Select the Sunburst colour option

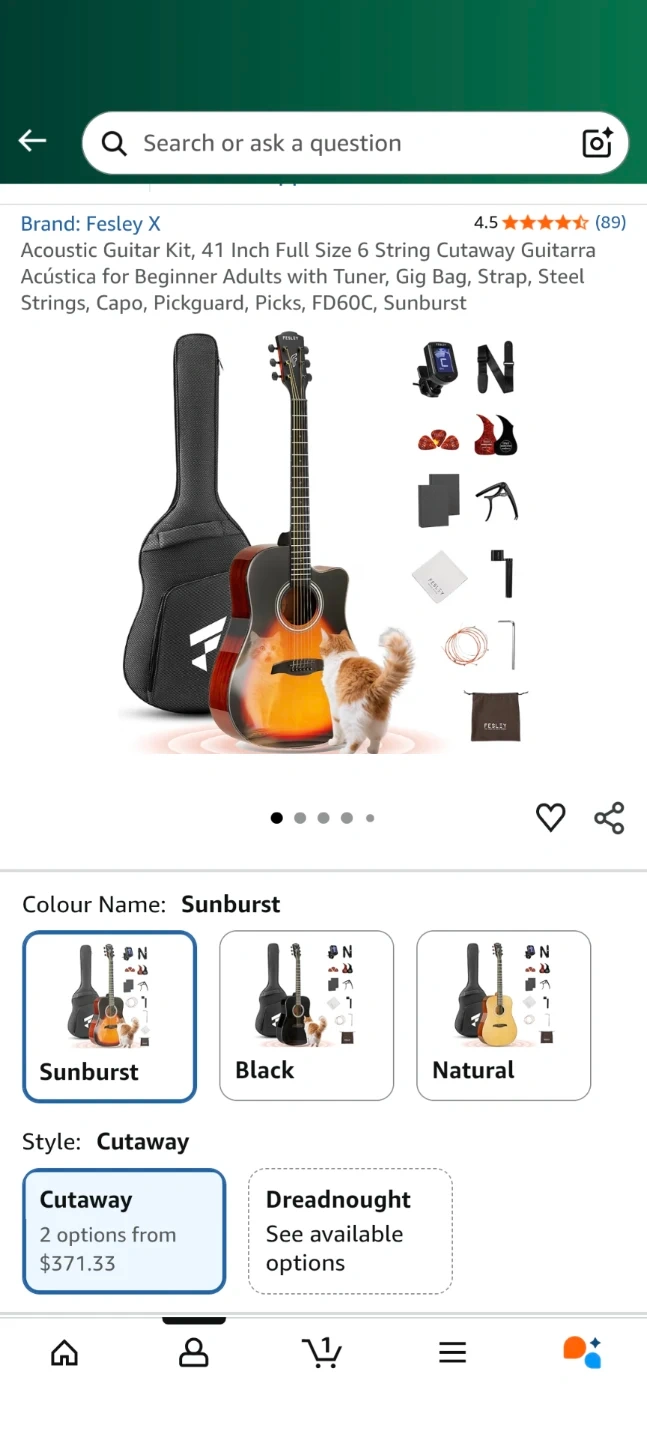pyautogui.click(x=110, y=1016)
